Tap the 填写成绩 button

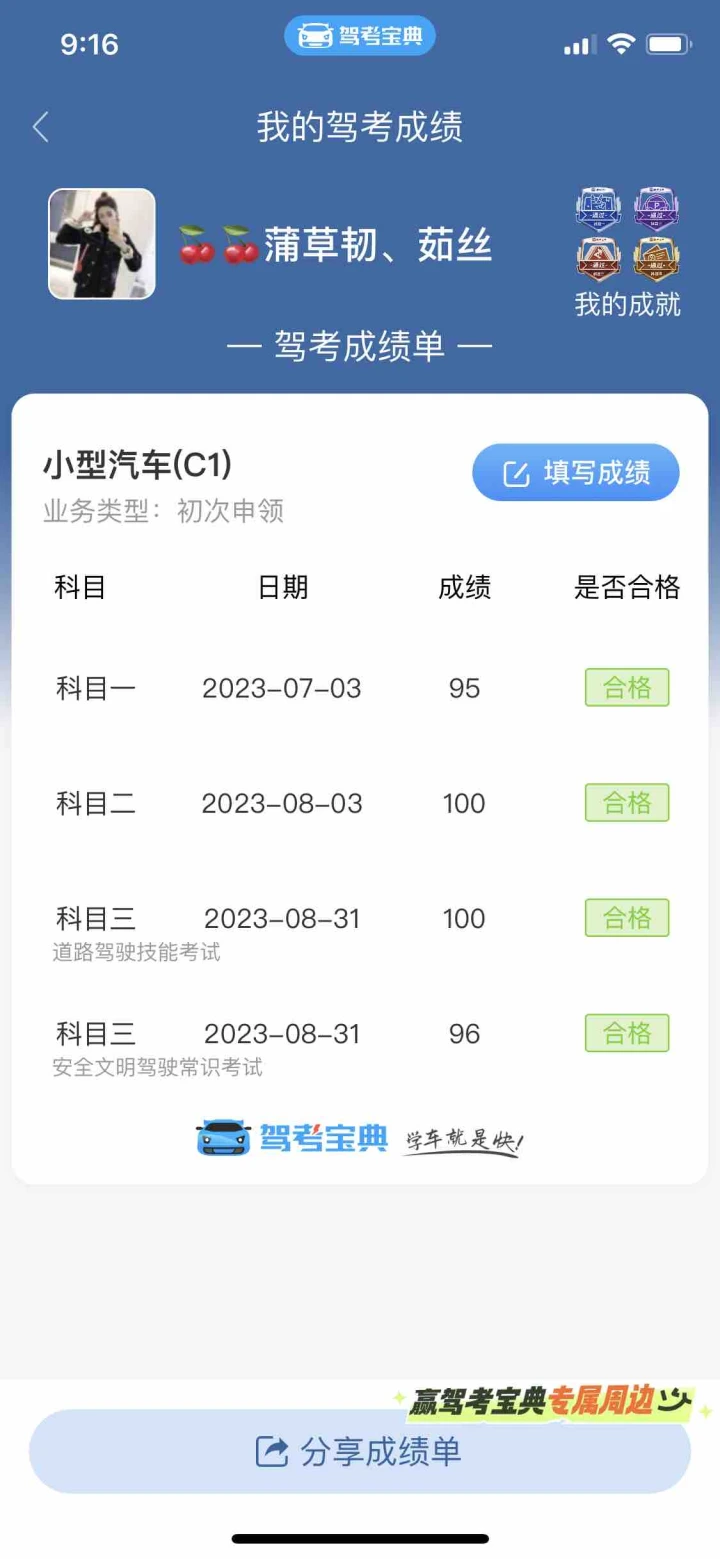click(x=576, y=472)
